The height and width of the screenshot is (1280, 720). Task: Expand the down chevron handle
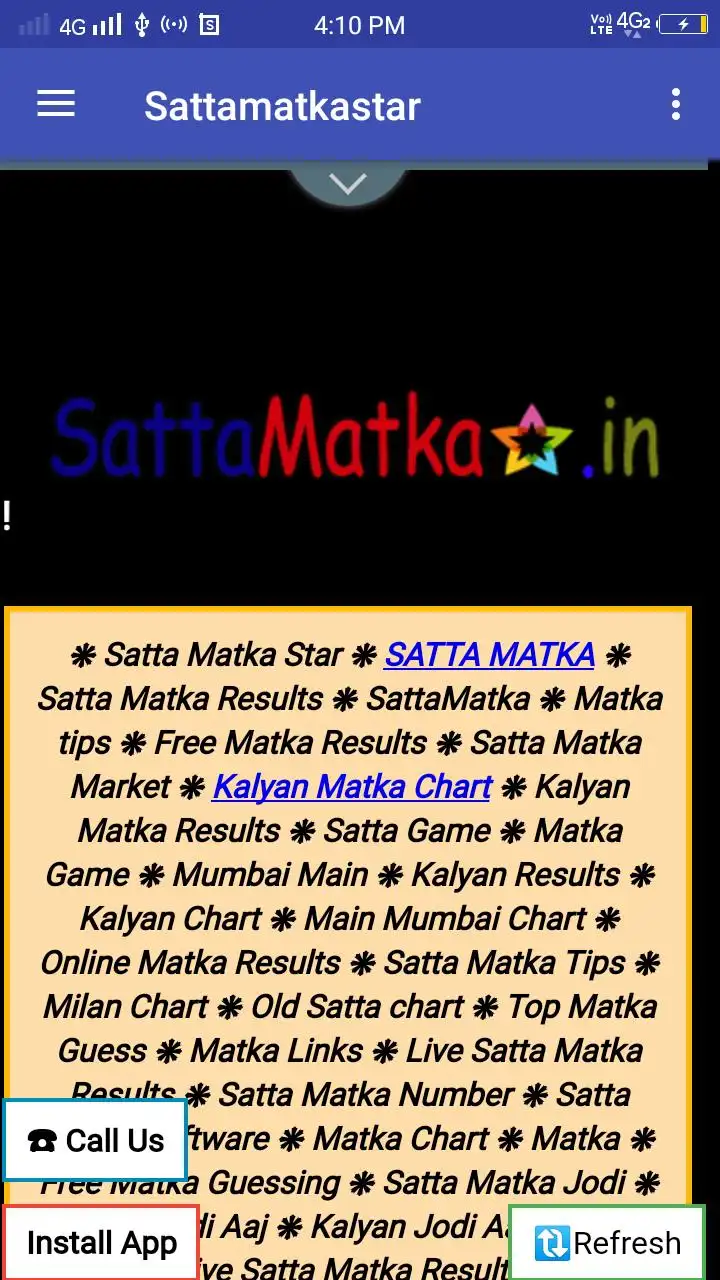[x=348, y=184]
